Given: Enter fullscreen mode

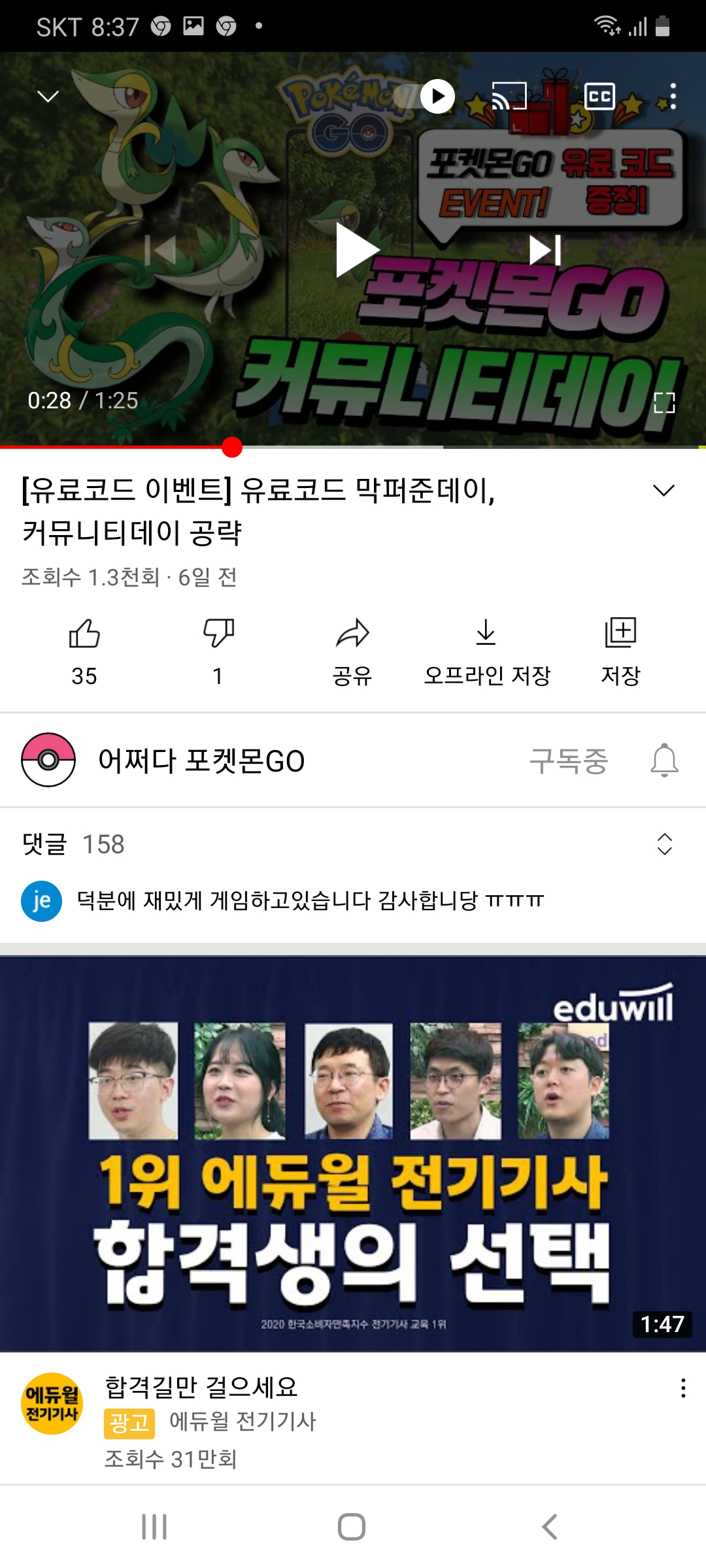Looking at the screenshot, I should click(664, 402).
